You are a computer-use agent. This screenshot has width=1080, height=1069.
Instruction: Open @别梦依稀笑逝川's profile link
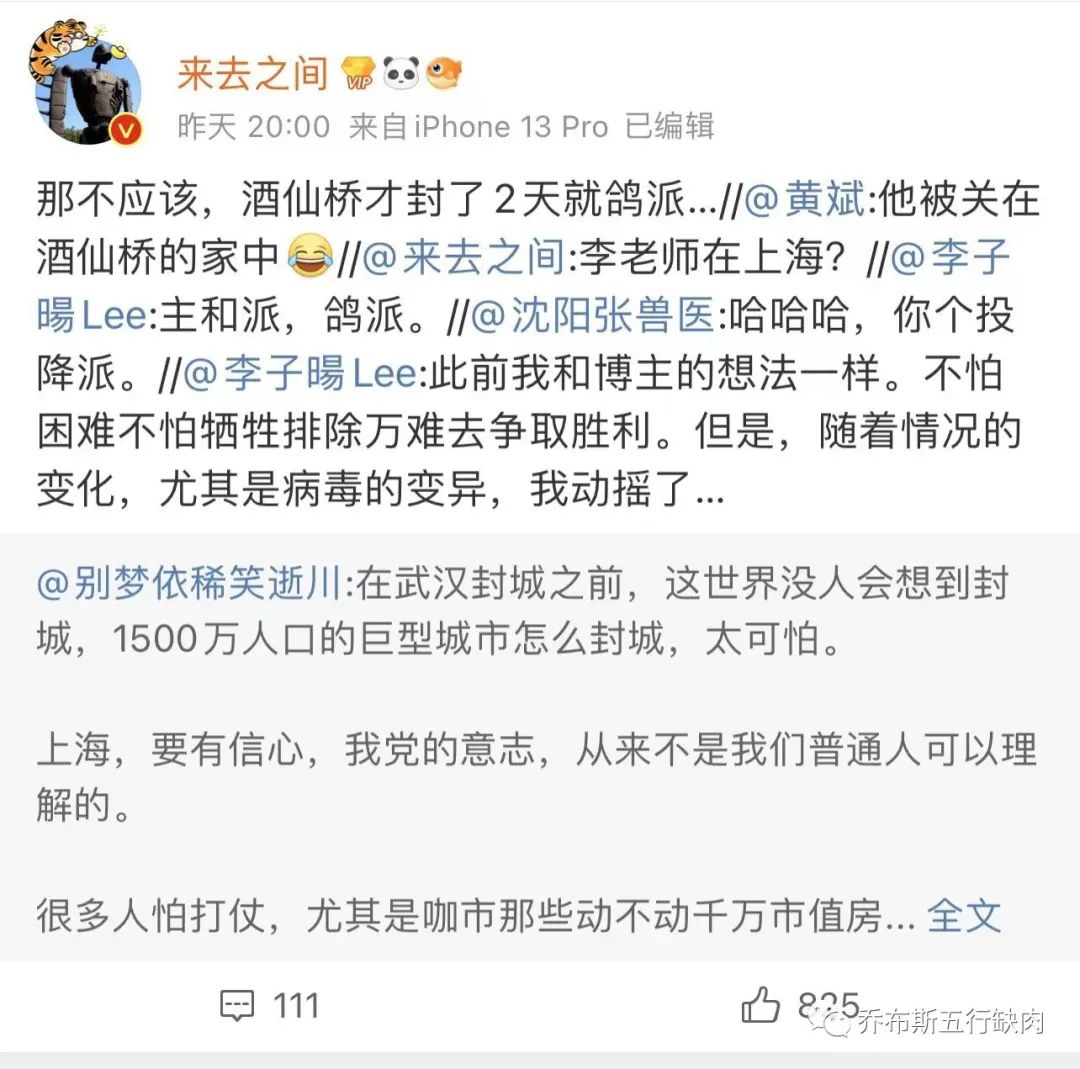[190, 582]
